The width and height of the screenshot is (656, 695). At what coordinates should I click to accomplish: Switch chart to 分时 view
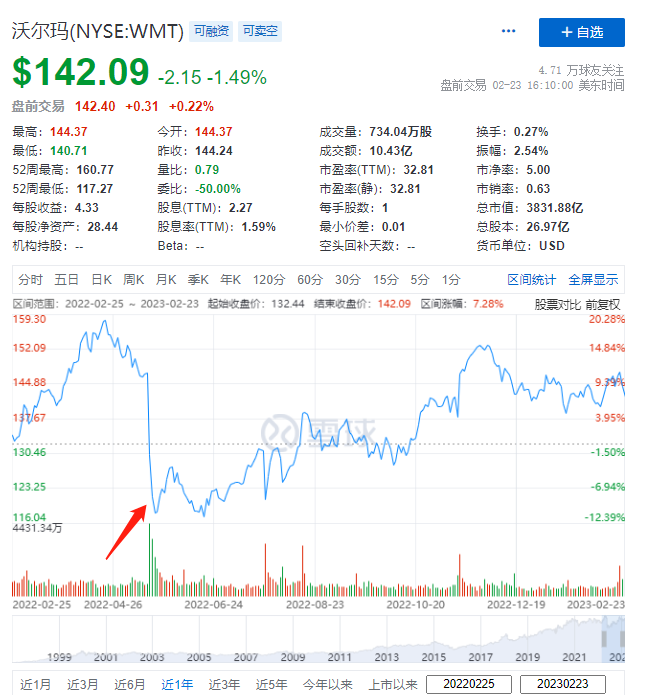click(x=30, y=279)
